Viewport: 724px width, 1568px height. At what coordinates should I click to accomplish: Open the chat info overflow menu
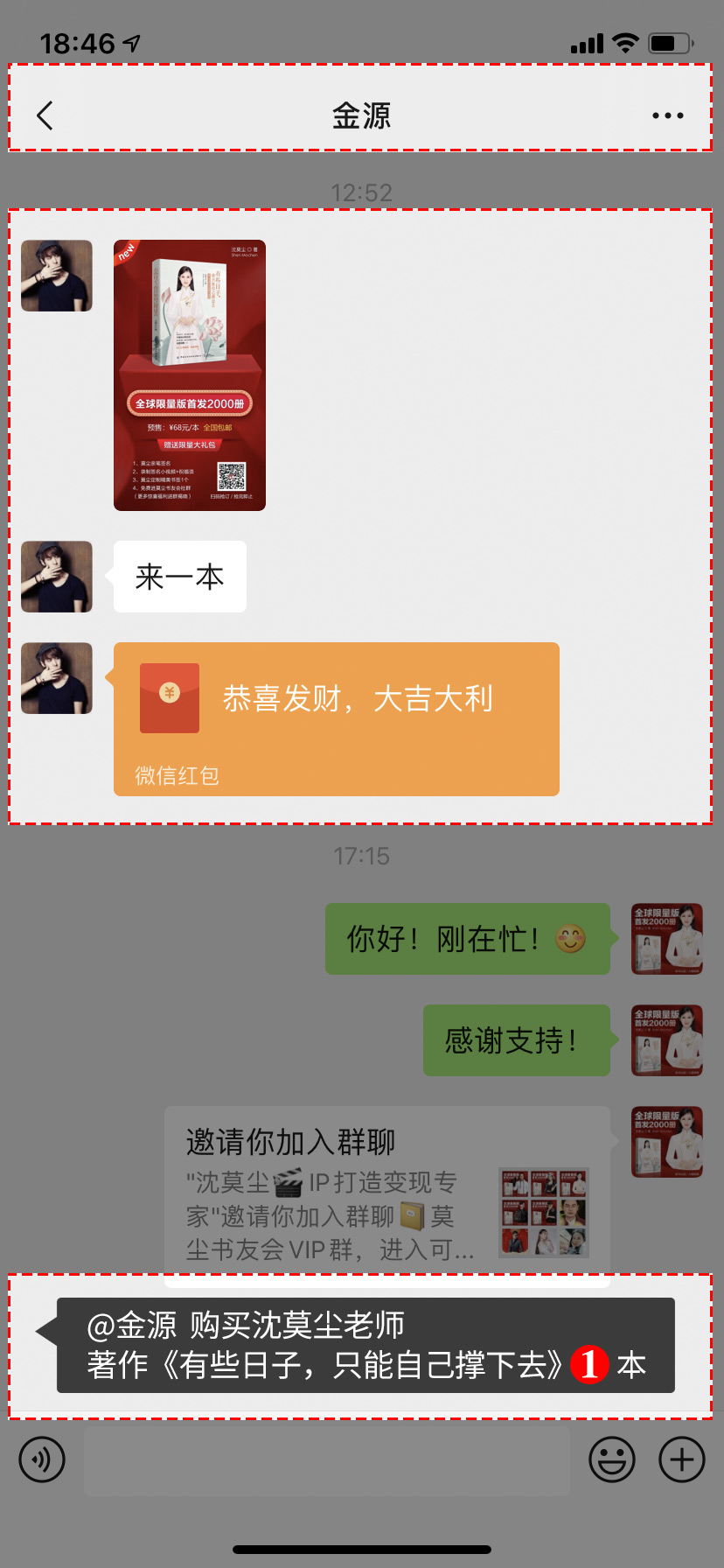coord(667,115)
